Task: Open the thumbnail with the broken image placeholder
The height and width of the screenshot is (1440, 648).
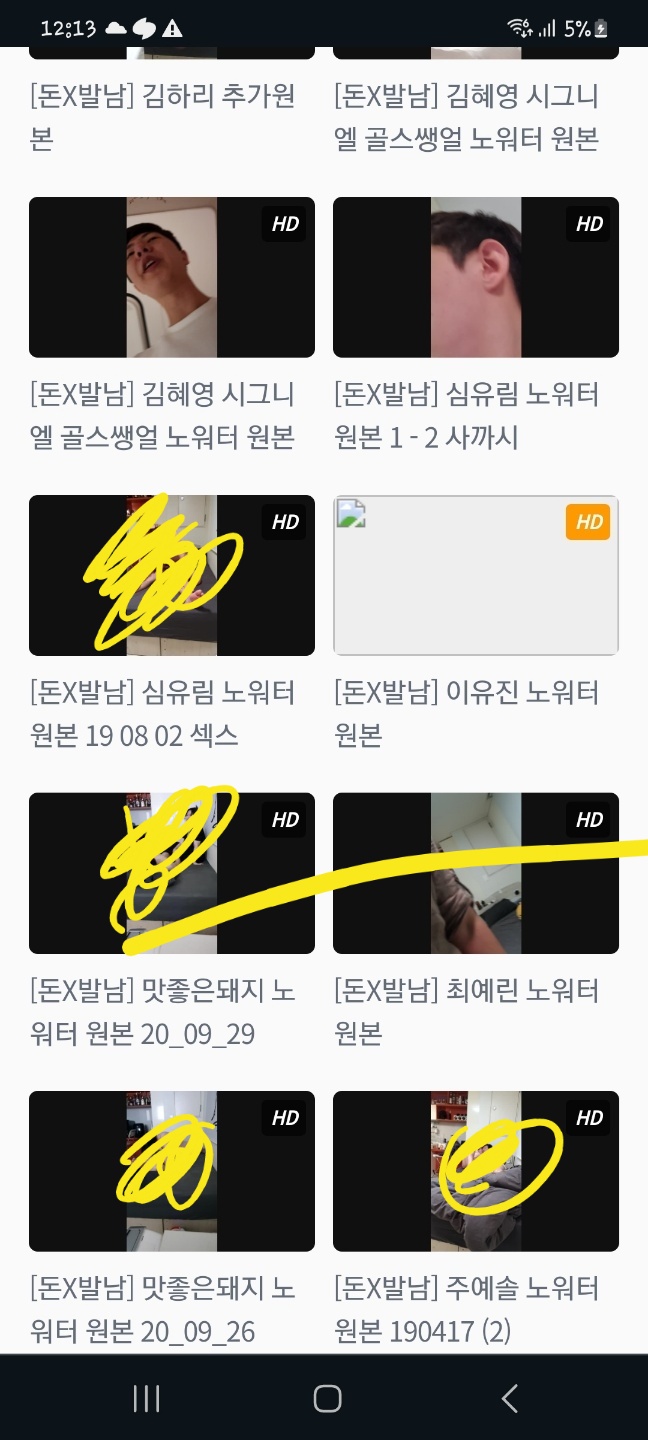Action: [476, 575]
